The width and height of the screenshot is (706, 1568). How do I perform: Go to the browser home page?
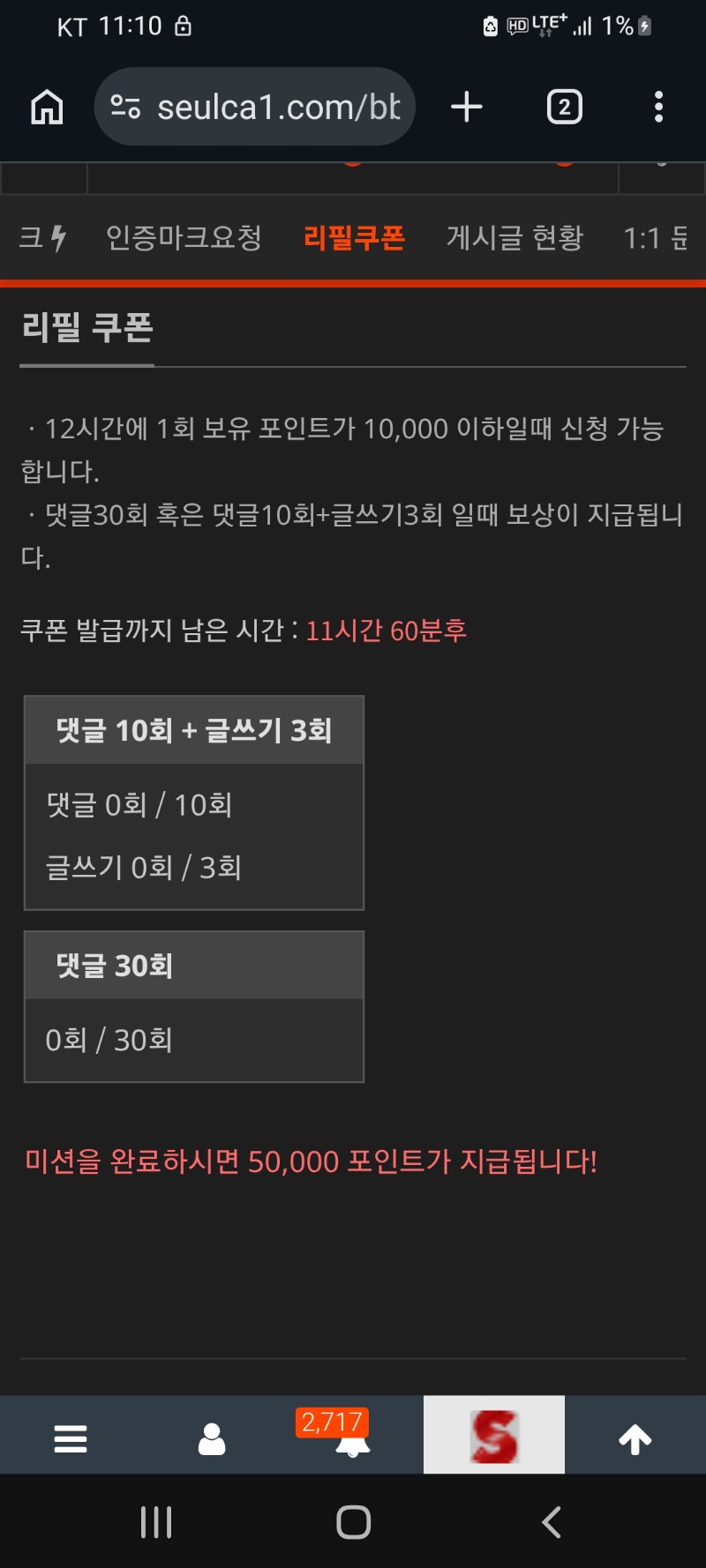pyautogui.click(x=47, y=108)
